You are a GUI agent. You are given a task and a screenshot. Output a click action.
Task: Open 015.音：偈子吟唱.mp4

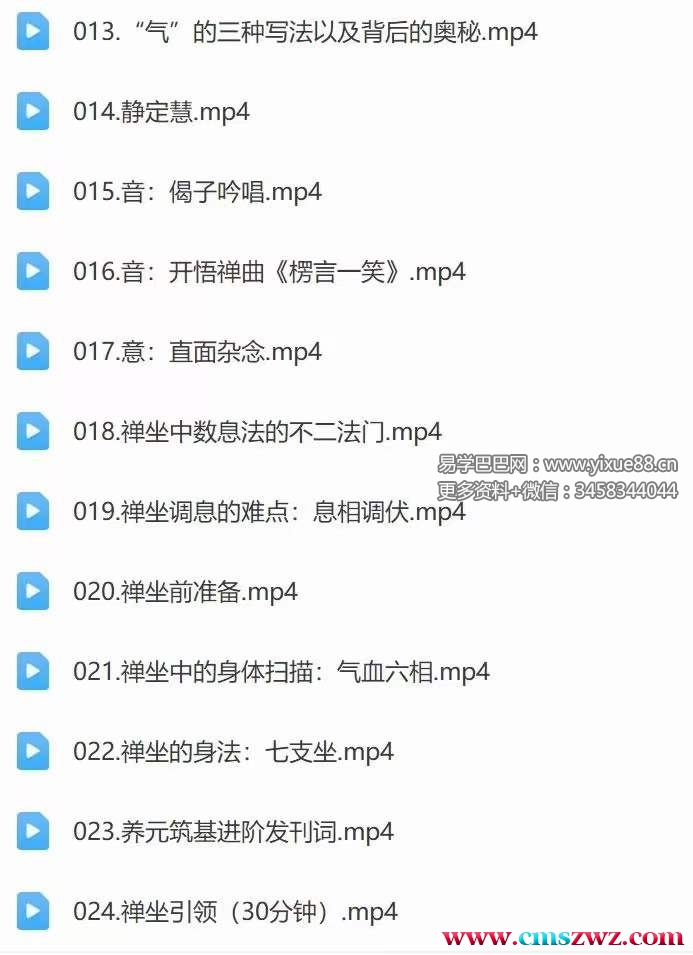click(x=197, y=192)
